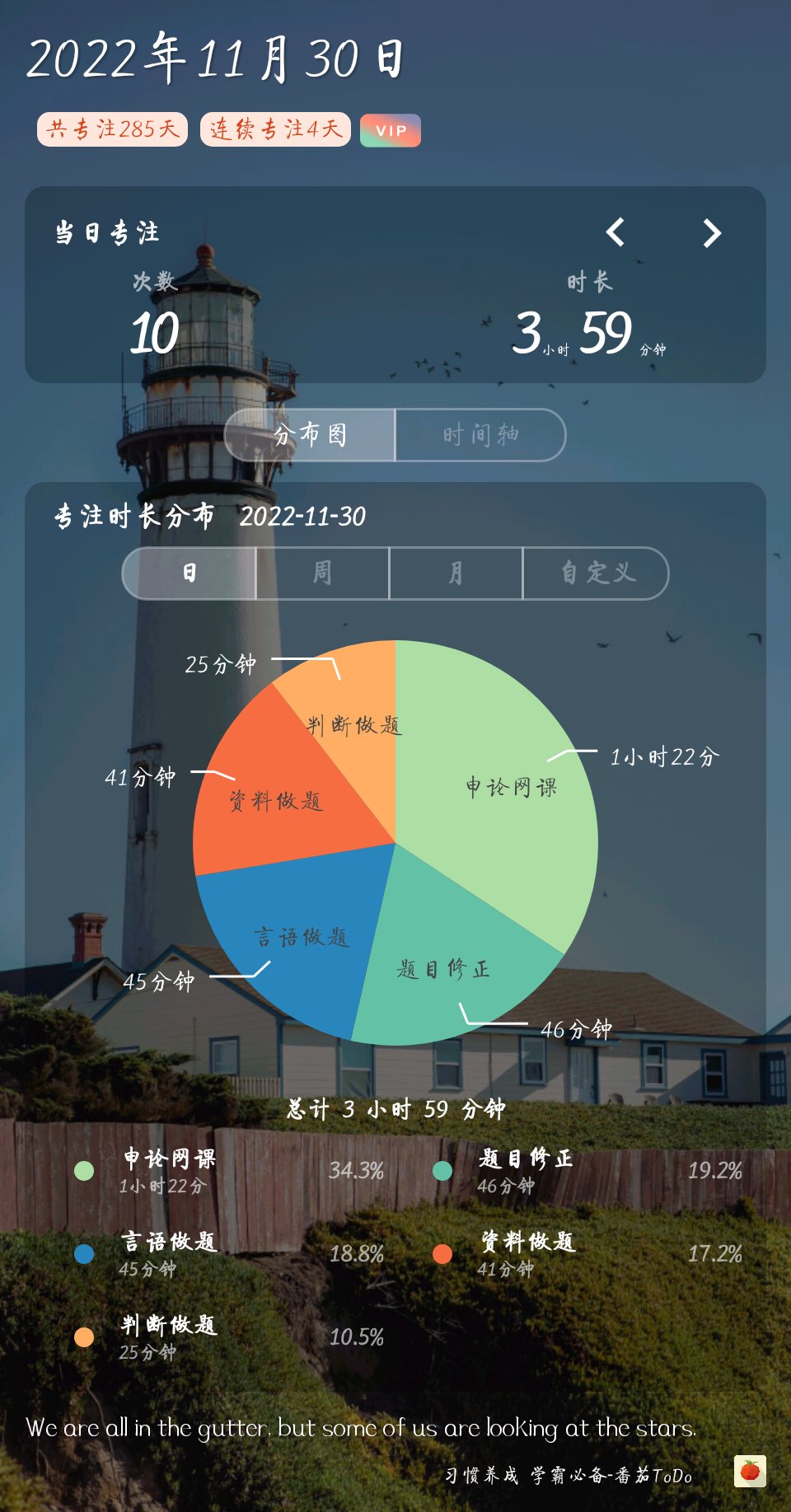The image size is (791, 1512).
Task: Select the 日 range tab
Action: pyautogui.click(x=190, y=573)
